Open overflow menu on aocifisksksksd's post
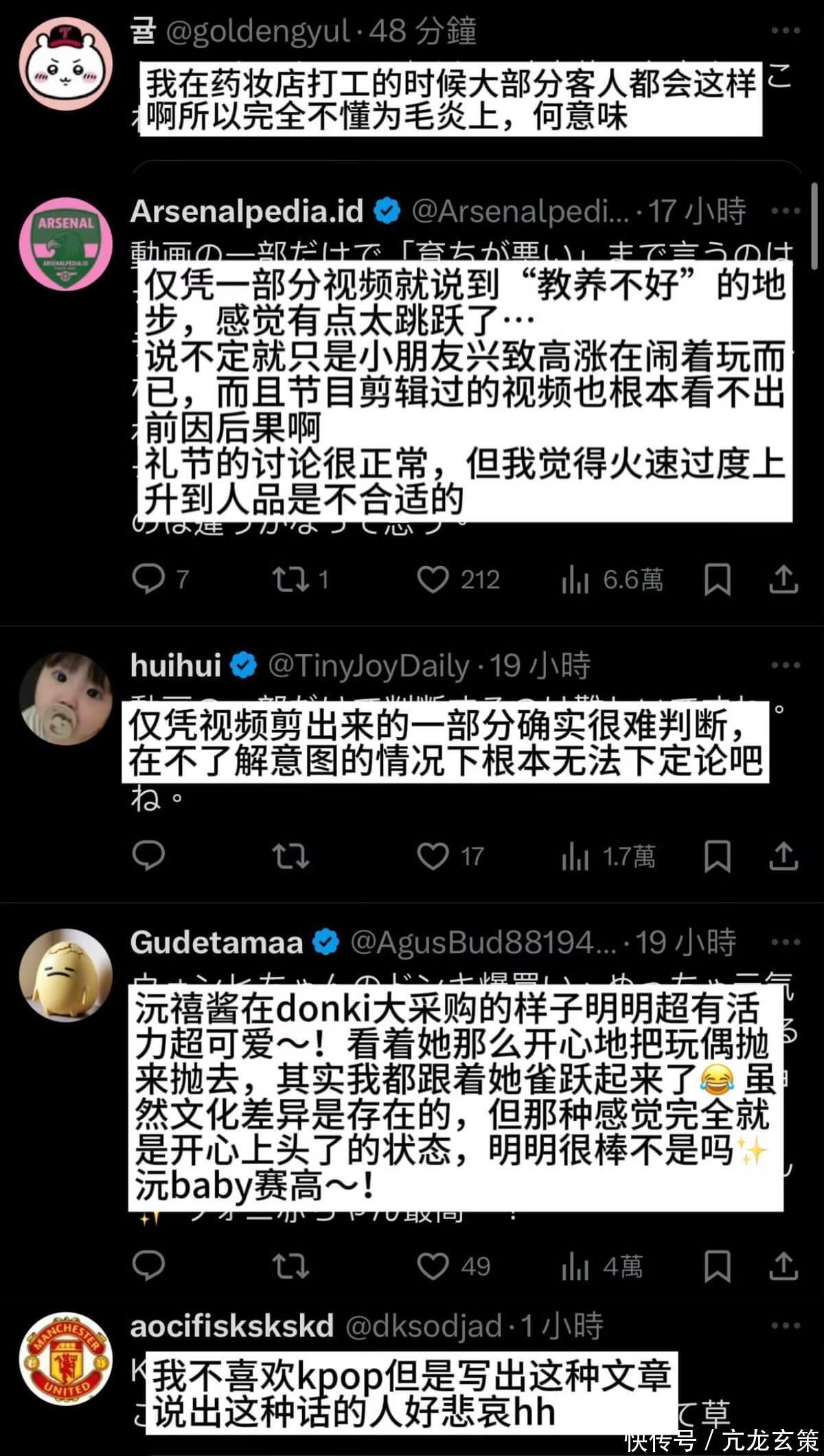Viewport: 824px width, 1456px height. 786,1326
